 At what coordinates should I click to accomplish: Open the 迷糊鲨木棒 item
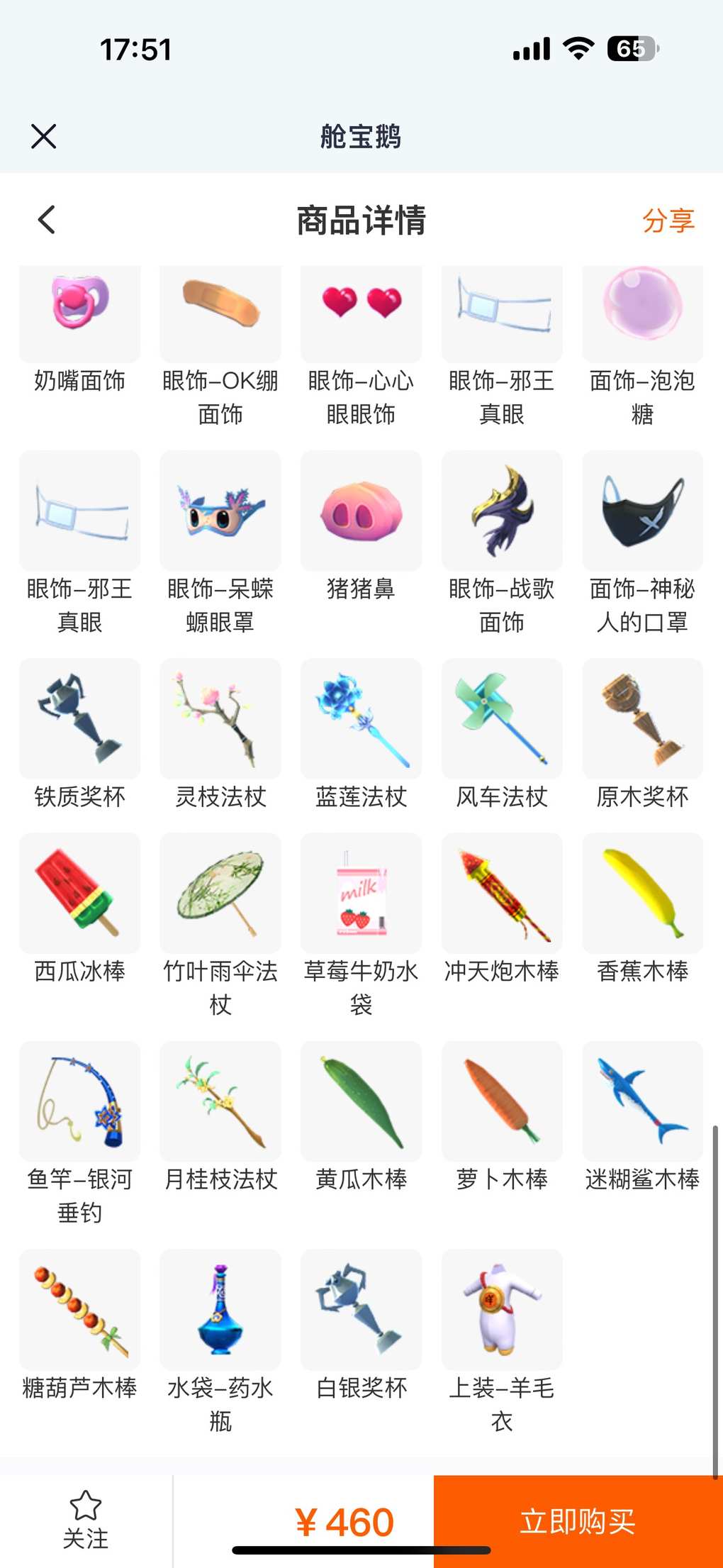pyautogui.click(x=642, y=1118)
